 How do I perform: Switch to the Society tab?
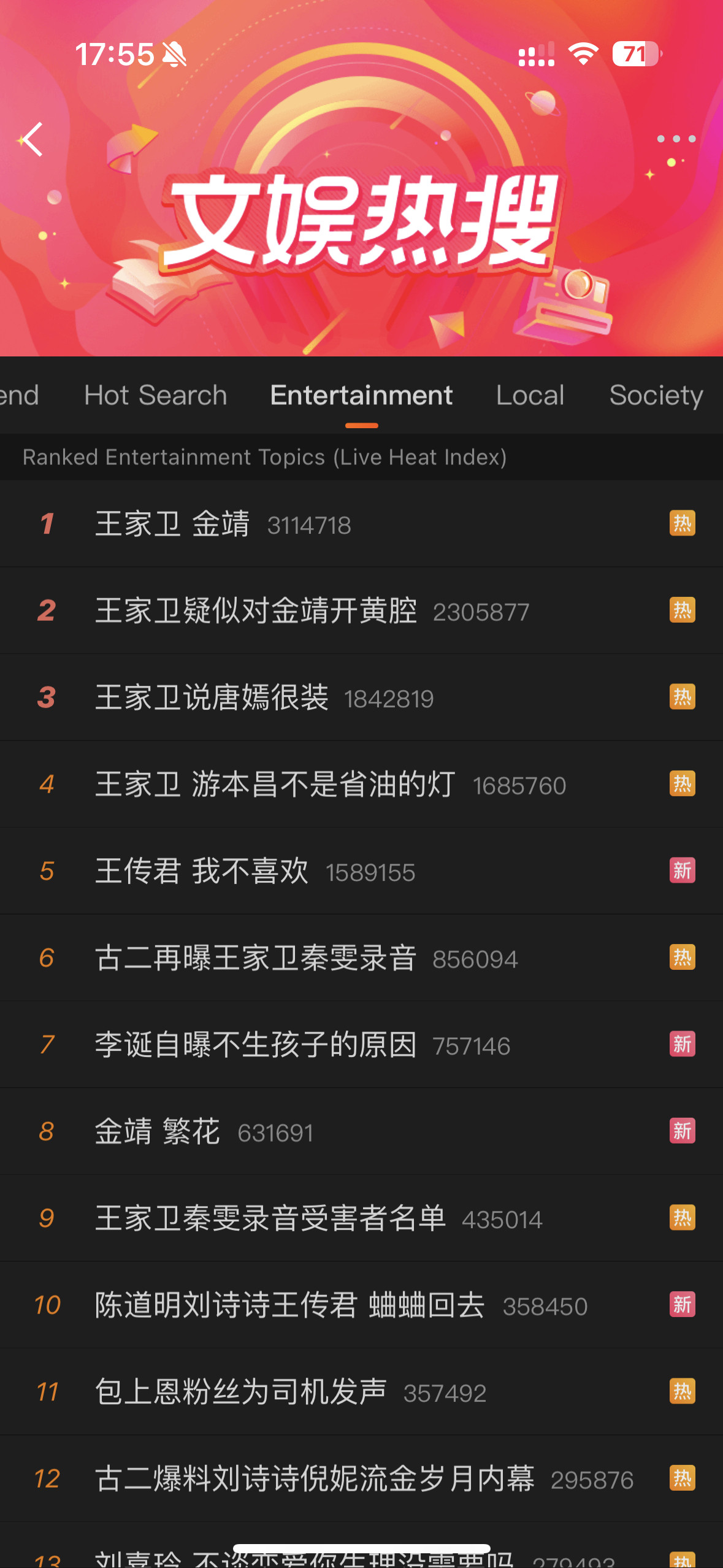[x=656, y=395]
